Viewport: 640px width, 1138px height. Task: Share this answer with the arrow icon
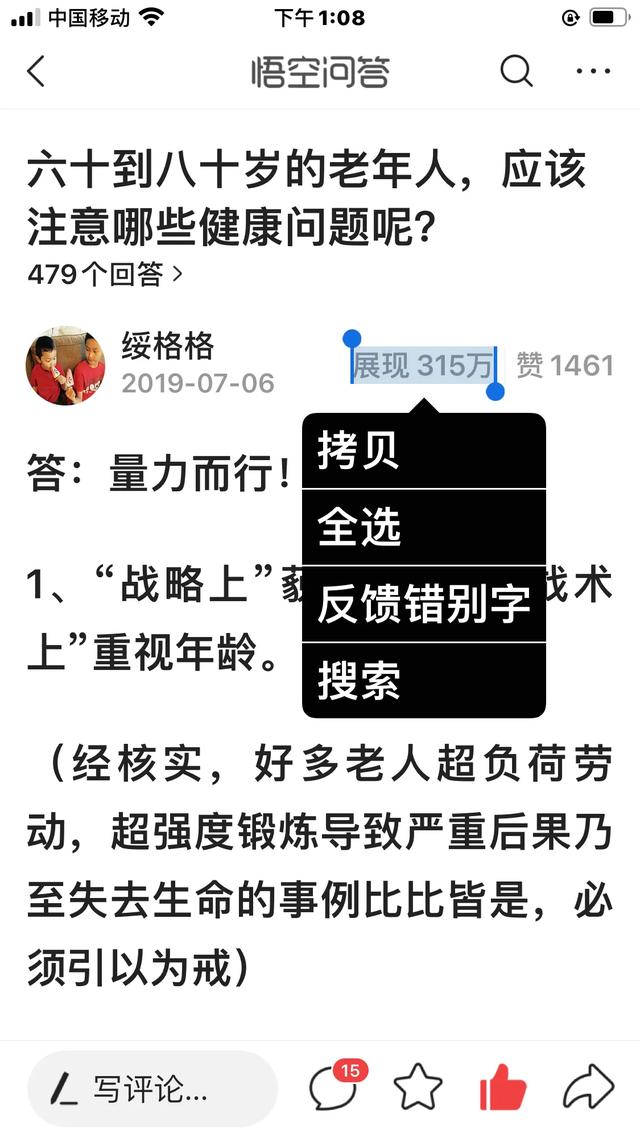[x=588, y=1087]
